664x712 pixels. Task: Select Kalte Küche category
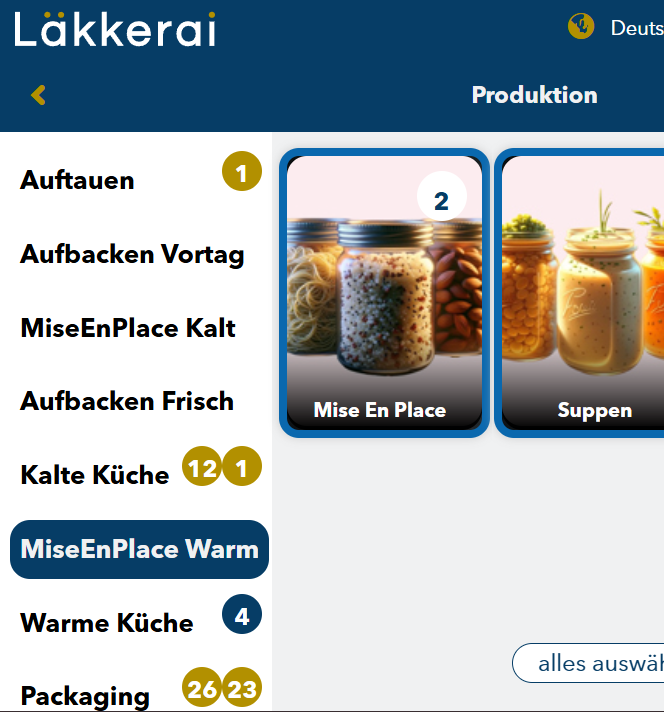click(95, 475)
